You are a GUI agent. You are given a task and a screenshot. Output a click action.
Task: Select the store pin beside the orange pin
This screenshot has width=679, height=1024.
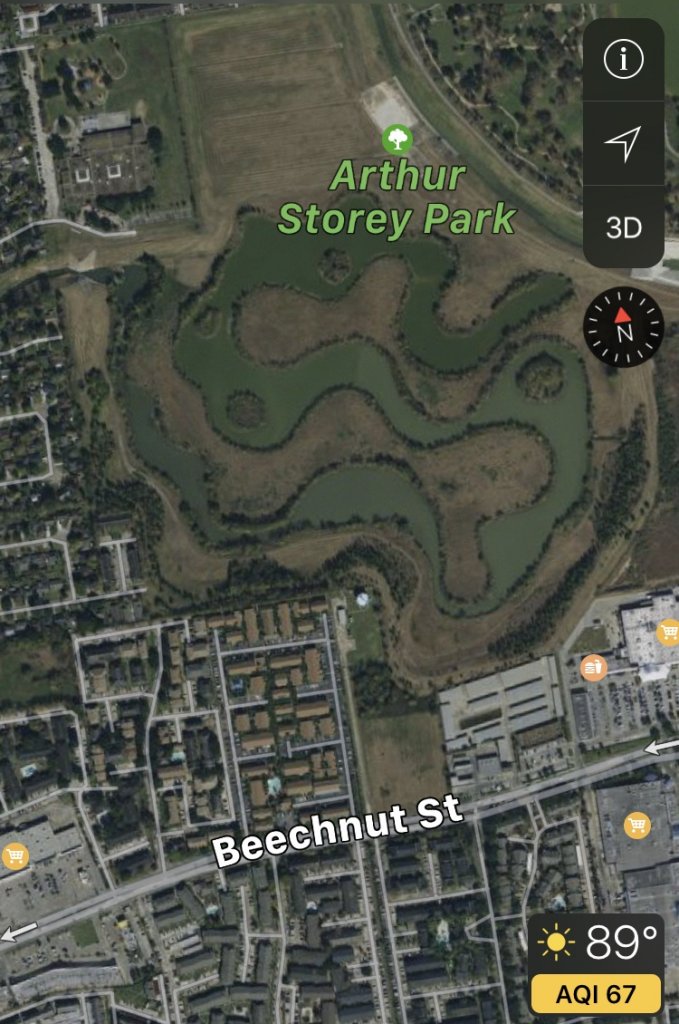pyautogui.click(x=667, y=632)
